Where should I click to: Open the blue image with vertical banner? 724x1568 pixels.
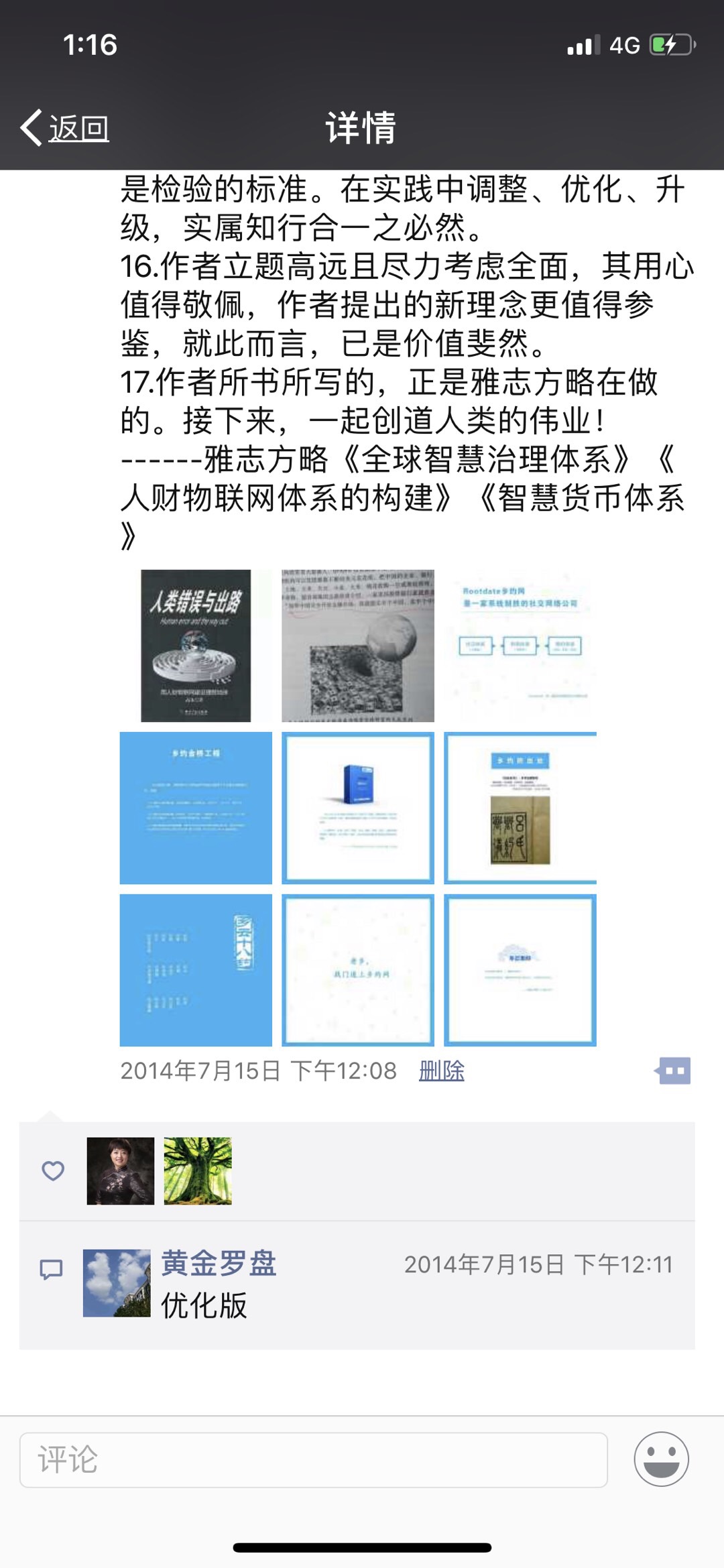[196, 970]
